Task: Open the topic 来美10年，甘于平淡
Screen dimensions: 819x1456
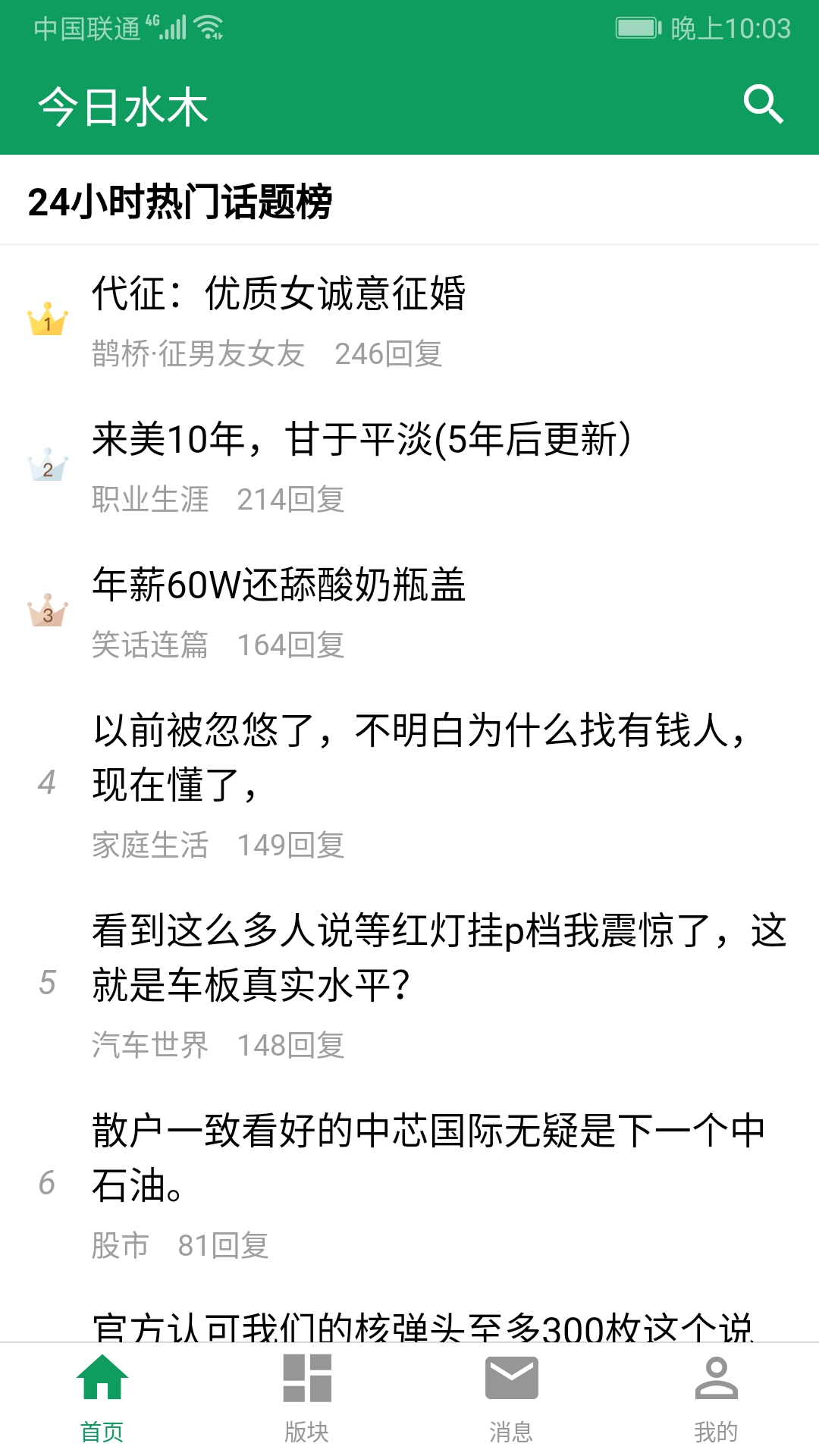Action: [x=361, y=440]
